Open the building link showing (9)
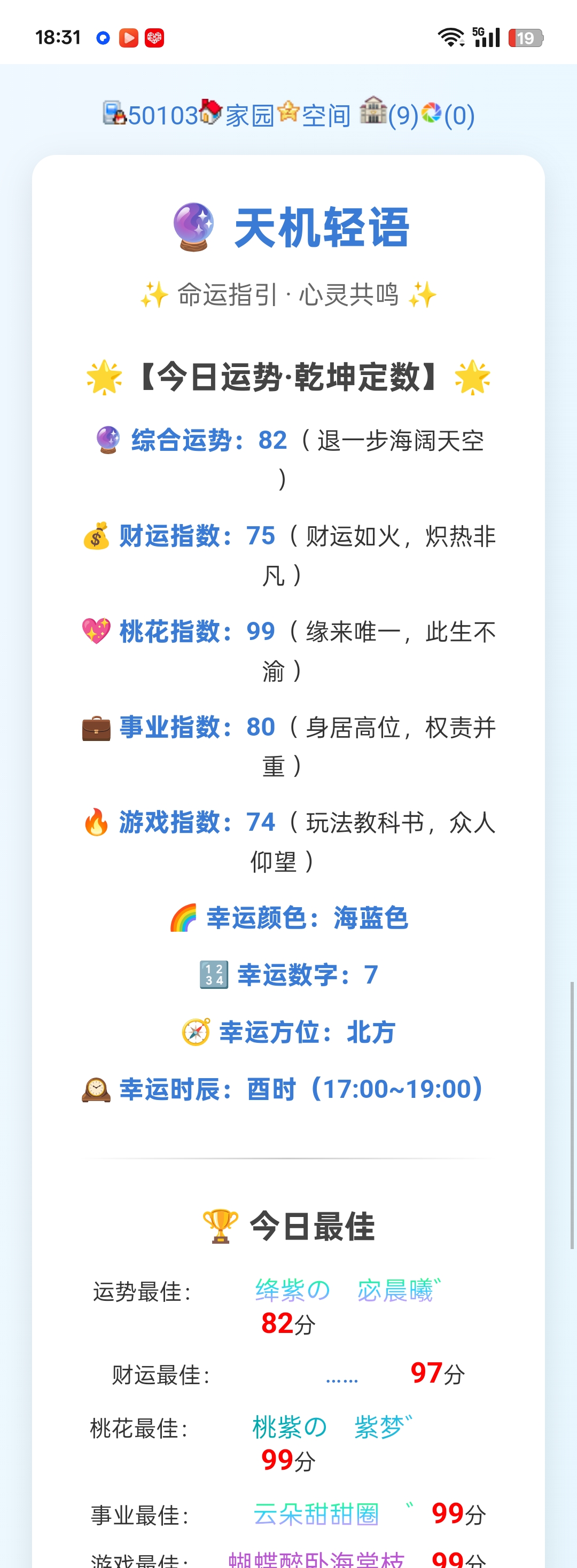This screenshot has height=1568, width=577. pos(403,115)
